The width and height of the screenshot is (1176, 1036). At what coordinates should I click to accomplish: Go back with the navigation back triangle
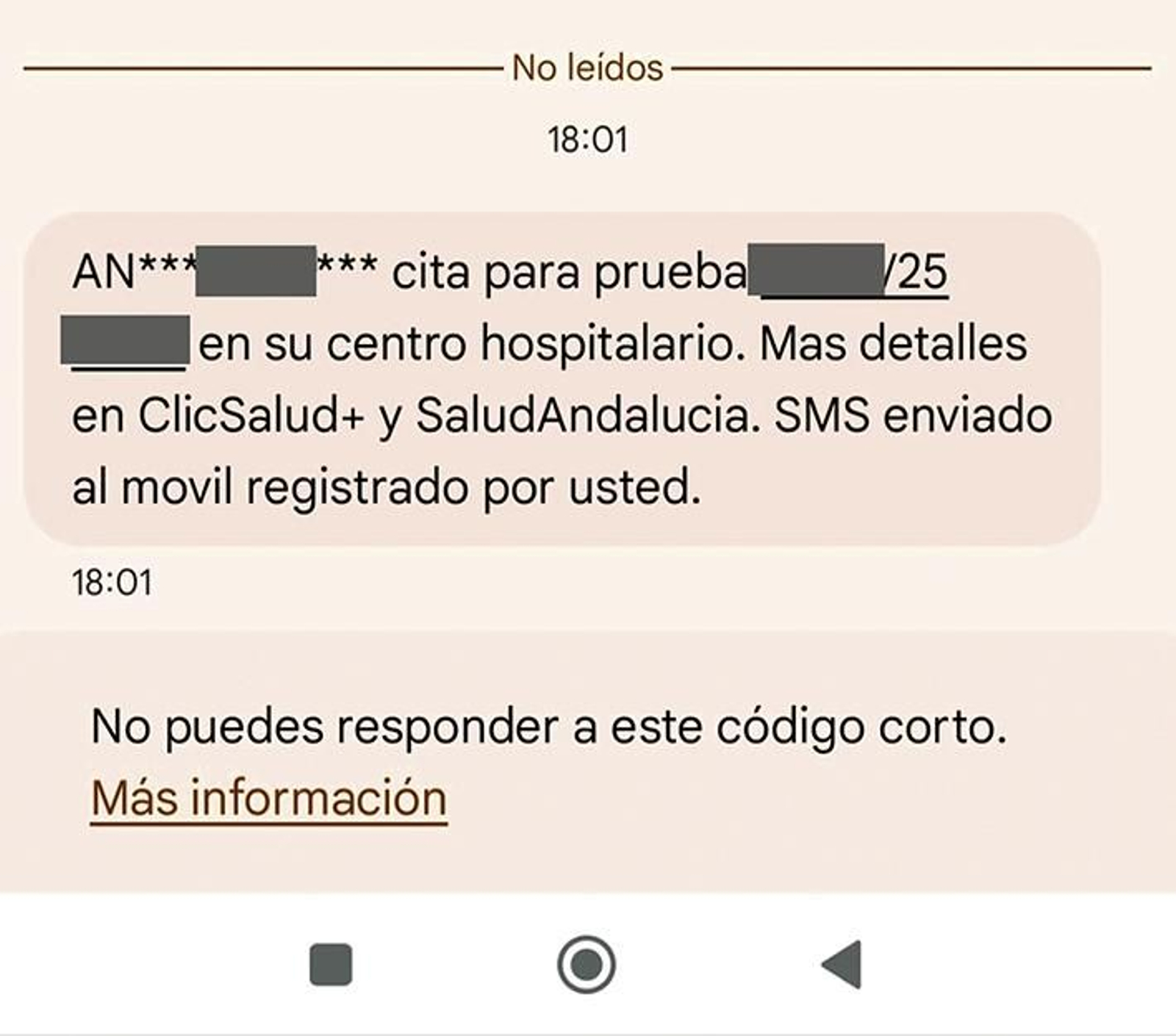pos(842,964)
